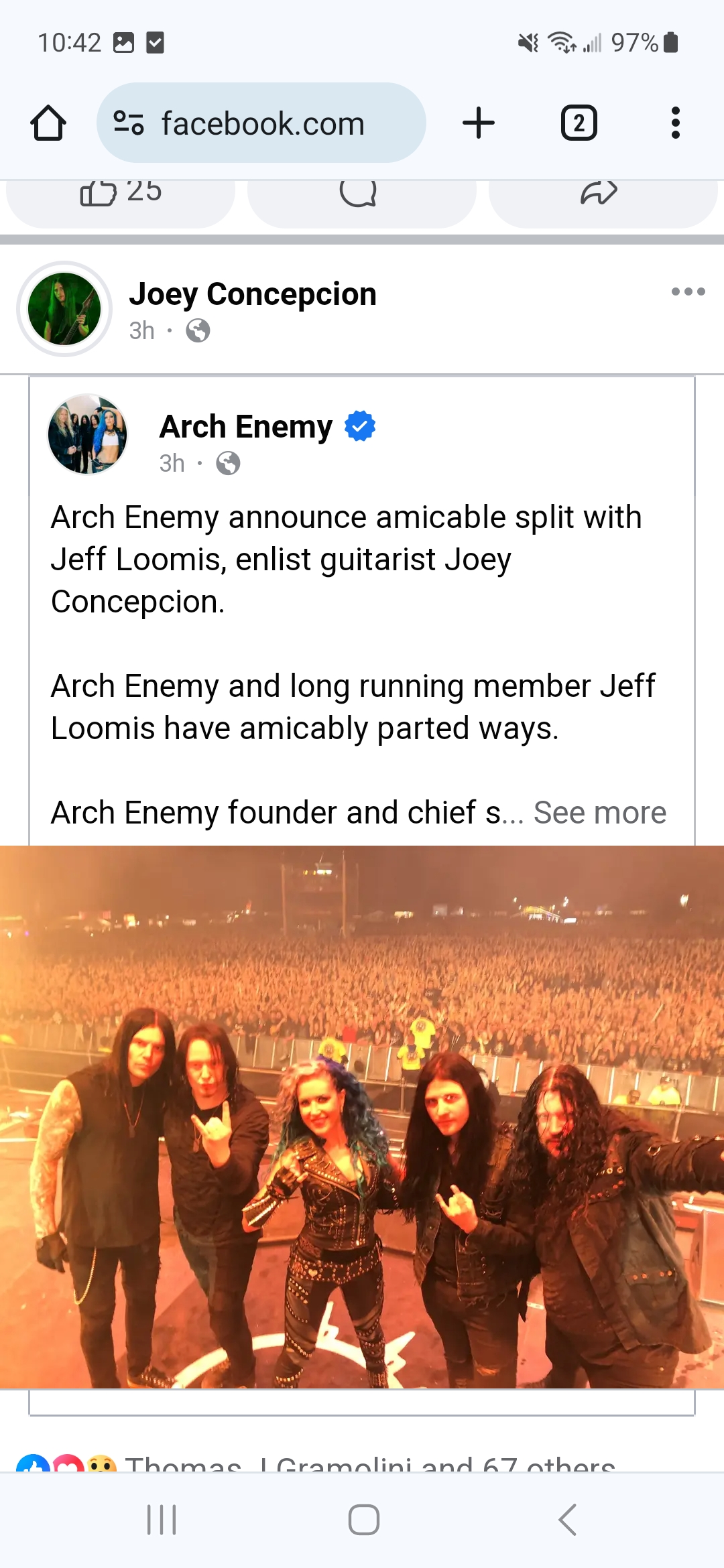Open Arch Enemy page avatar
The height and width of the screenshot is (1568, 724).
[87, 435]
